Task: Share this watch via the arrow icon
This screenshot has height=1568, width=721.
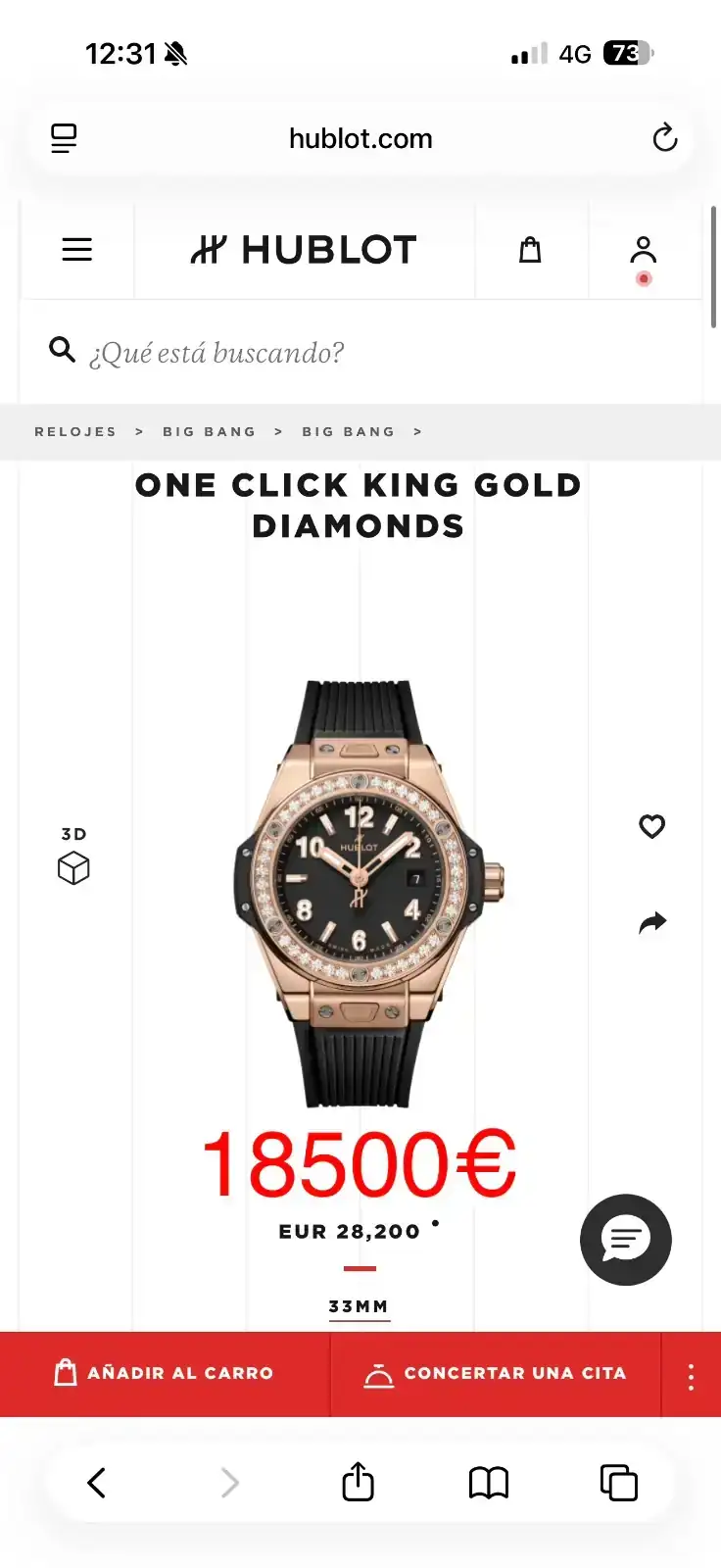Action: (652, 922)
